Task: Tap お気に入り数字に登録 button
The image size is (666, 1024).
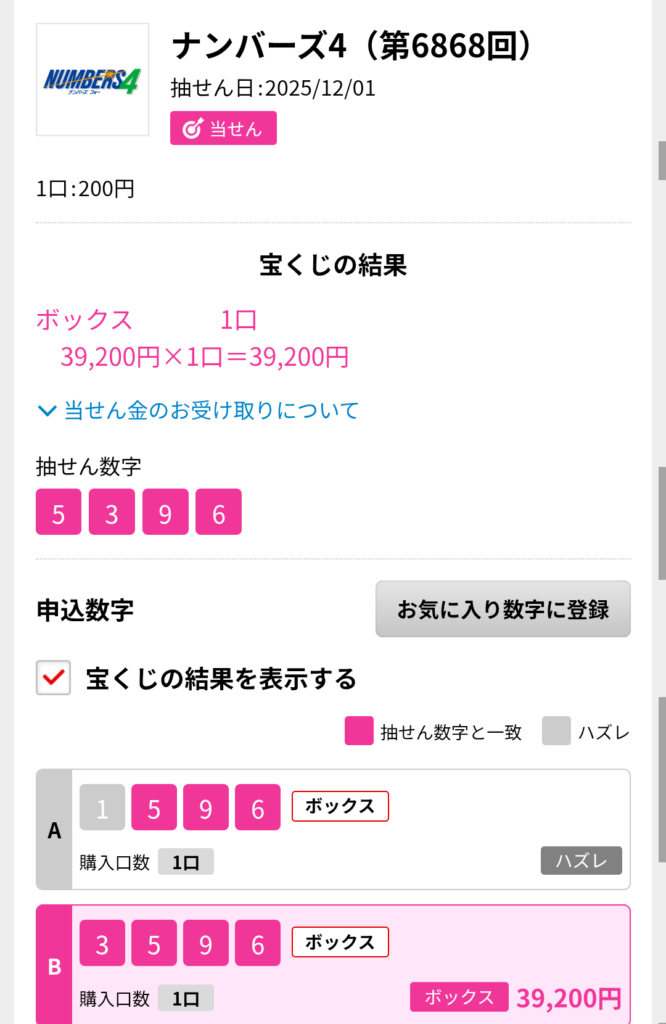Action: tap(503, 609)
